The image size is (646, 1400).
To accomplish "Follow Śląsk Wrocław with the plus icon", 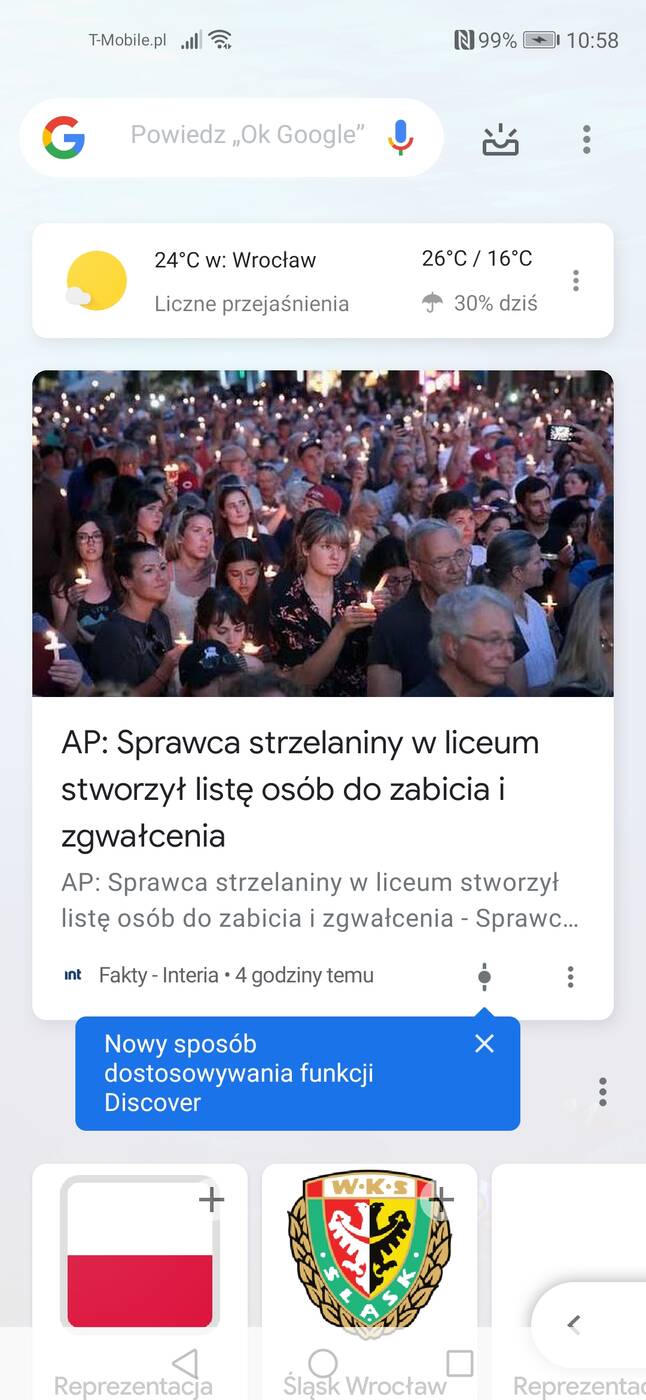I will tap(441, 1198).
